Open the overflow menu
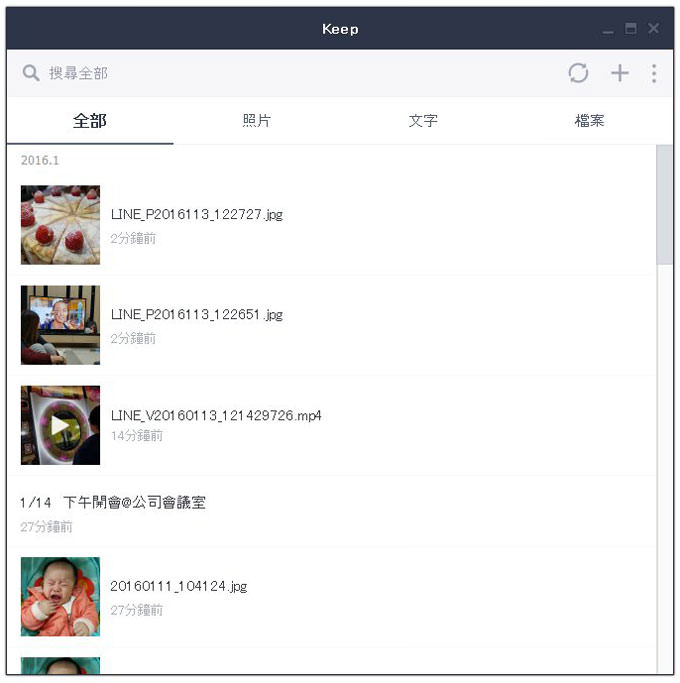The height and width of the screenshot is (683, 680). [x=654, y=73]
